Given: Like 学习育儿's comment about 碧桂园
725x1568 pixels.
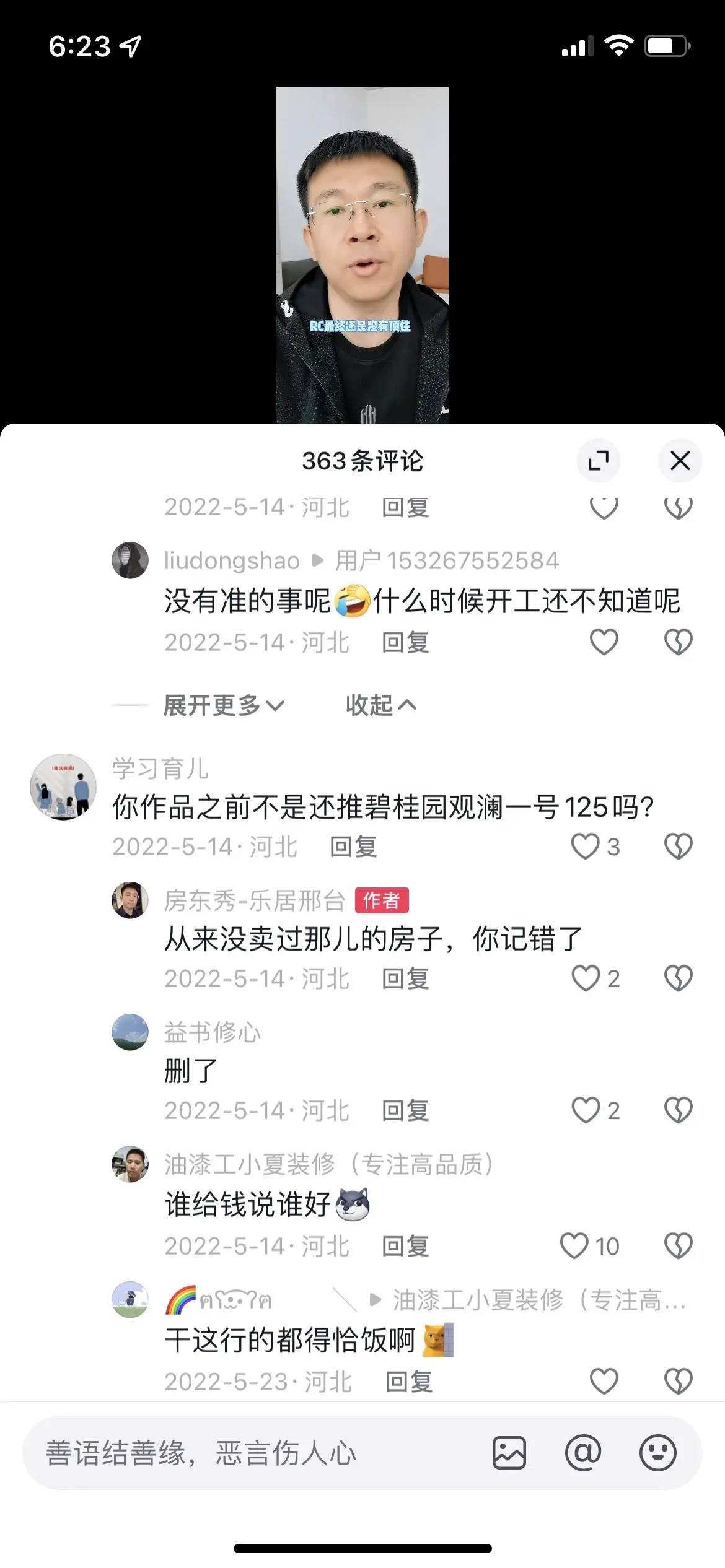Looking at the screenshot, I should tap(586, 846).
